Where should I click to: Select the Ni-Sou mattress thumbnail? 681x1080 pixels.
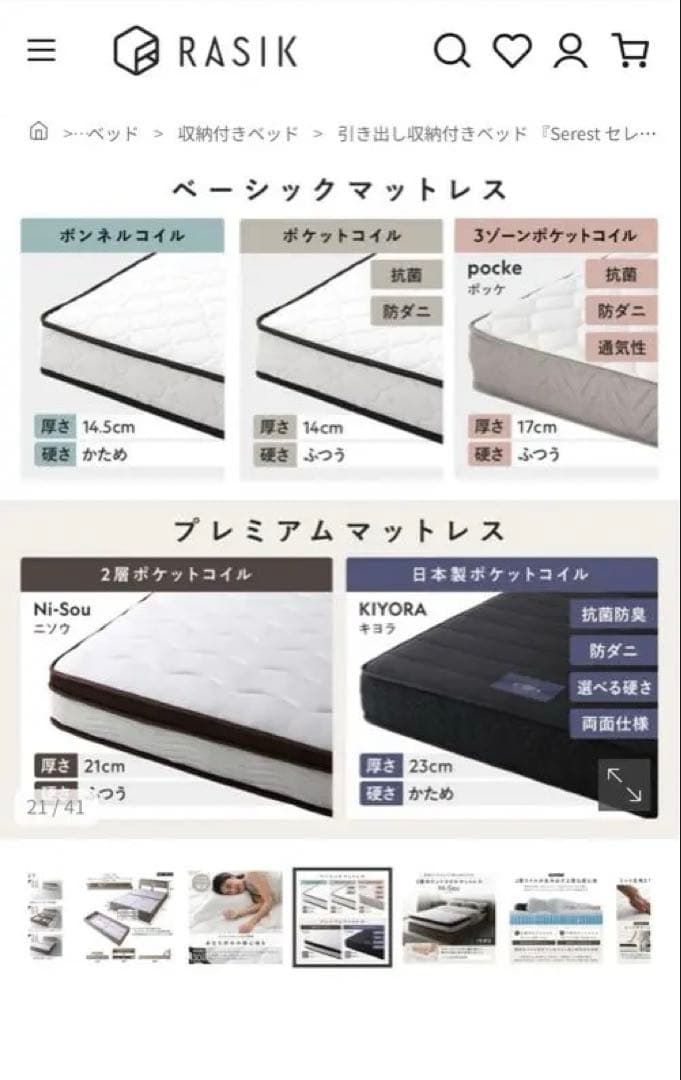tap(449, 917)
